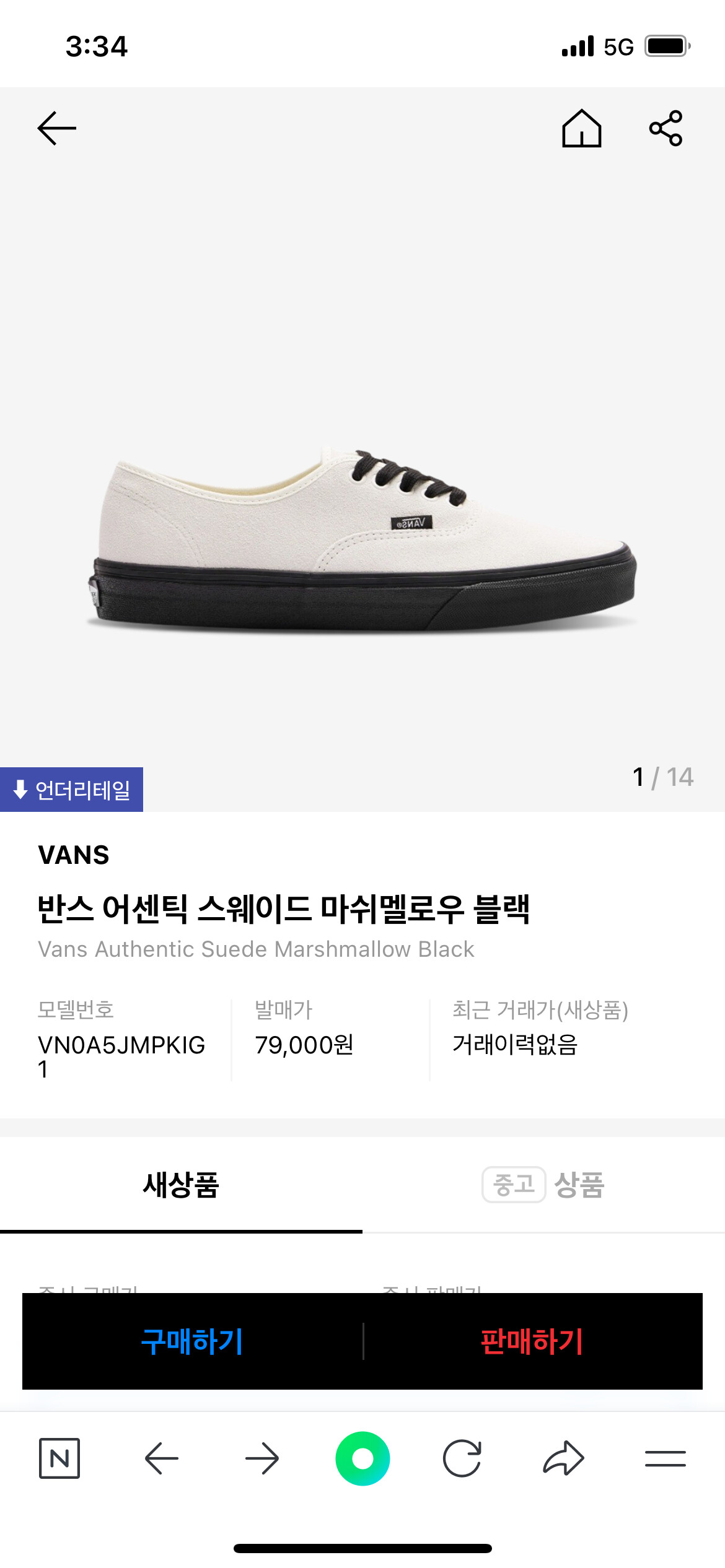Screen dimensions: 725x1568
Task: Switch to the 중고 상품 tab
Action: point(543,1185)
